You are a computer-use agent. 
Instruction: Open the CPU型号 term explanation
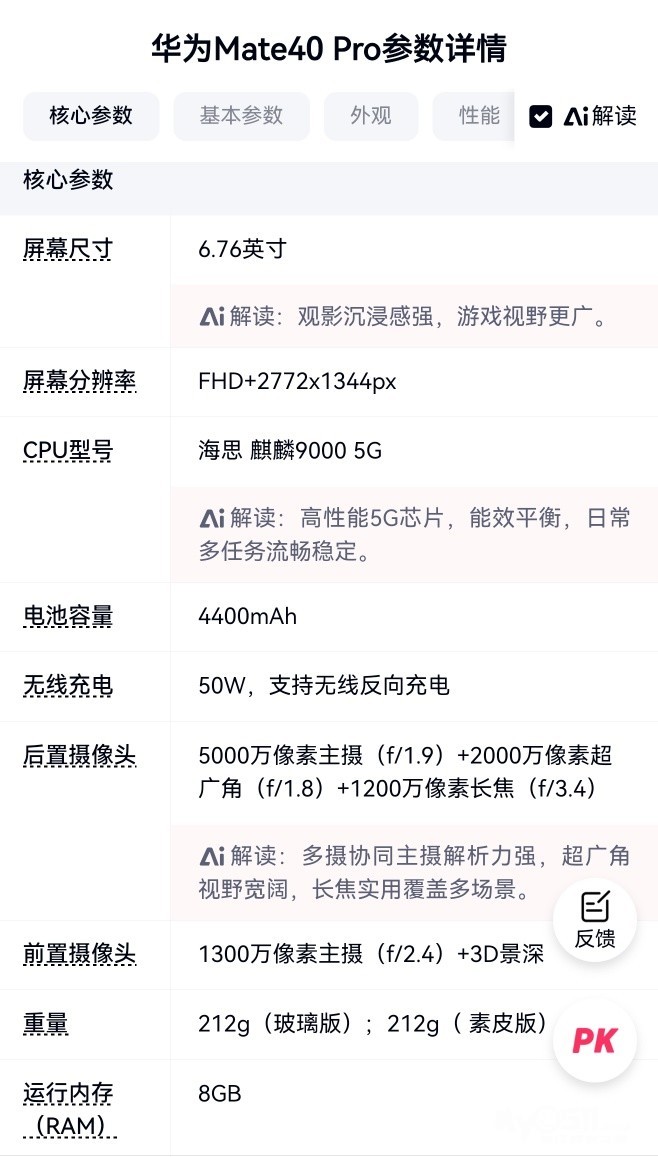(x=68, y=451)
